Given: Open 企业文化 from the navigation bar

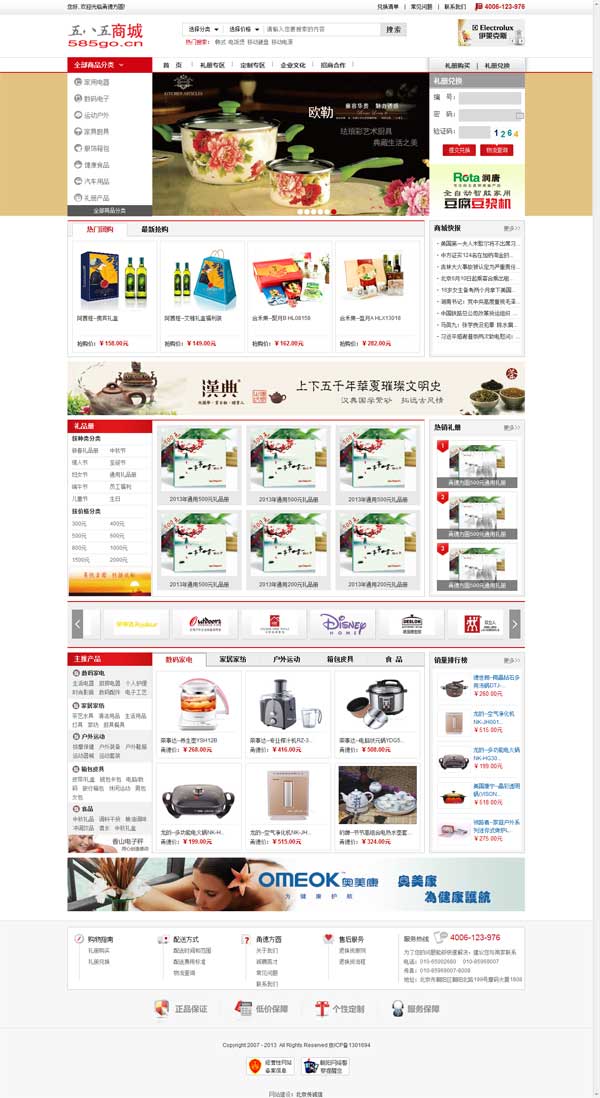Looking at the screenshot, I should pyautogui.click(x=293, y=65).
